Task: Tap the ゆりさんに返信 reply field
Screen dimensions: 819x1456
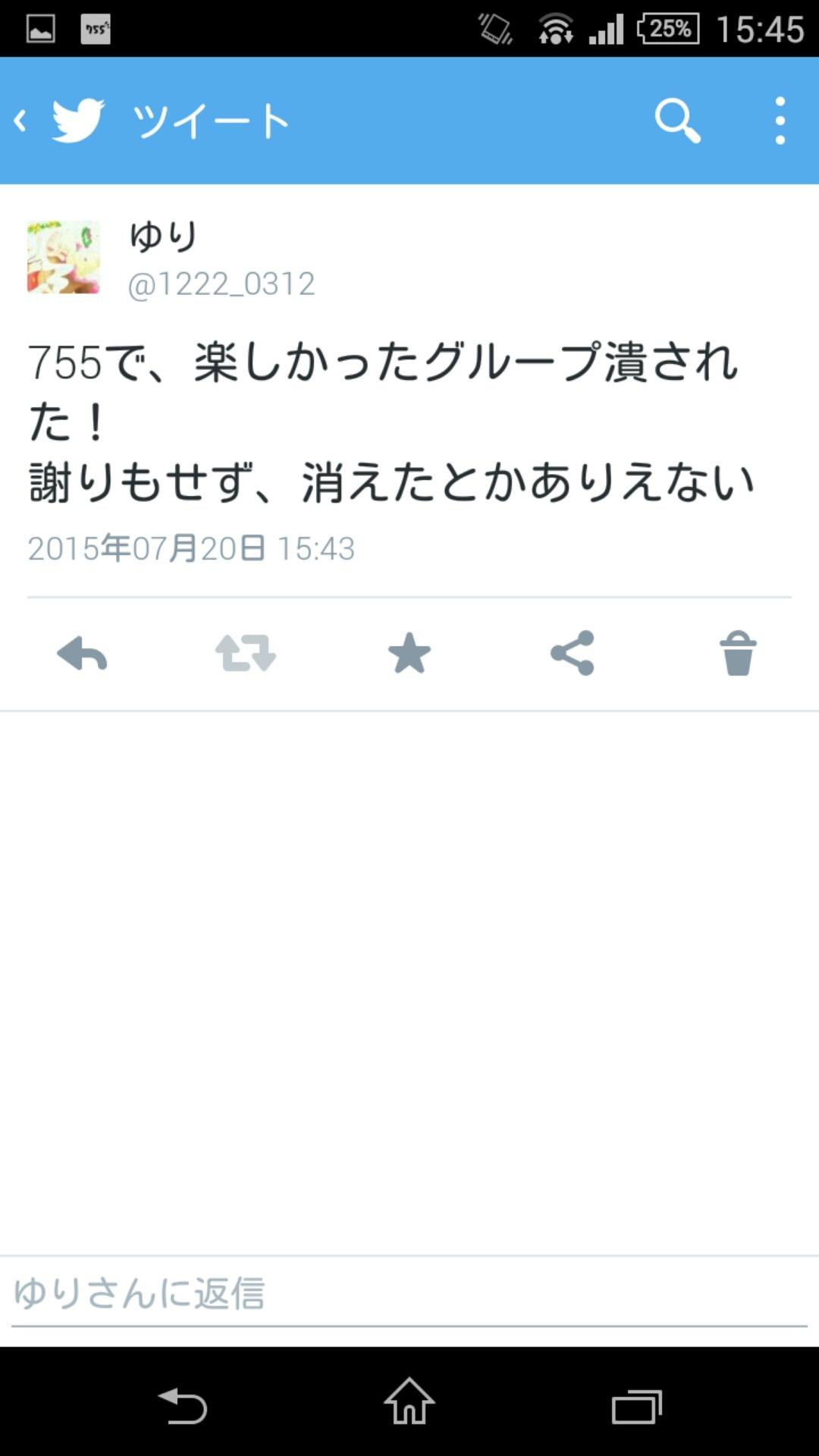Action: [x=409, y=1294]
